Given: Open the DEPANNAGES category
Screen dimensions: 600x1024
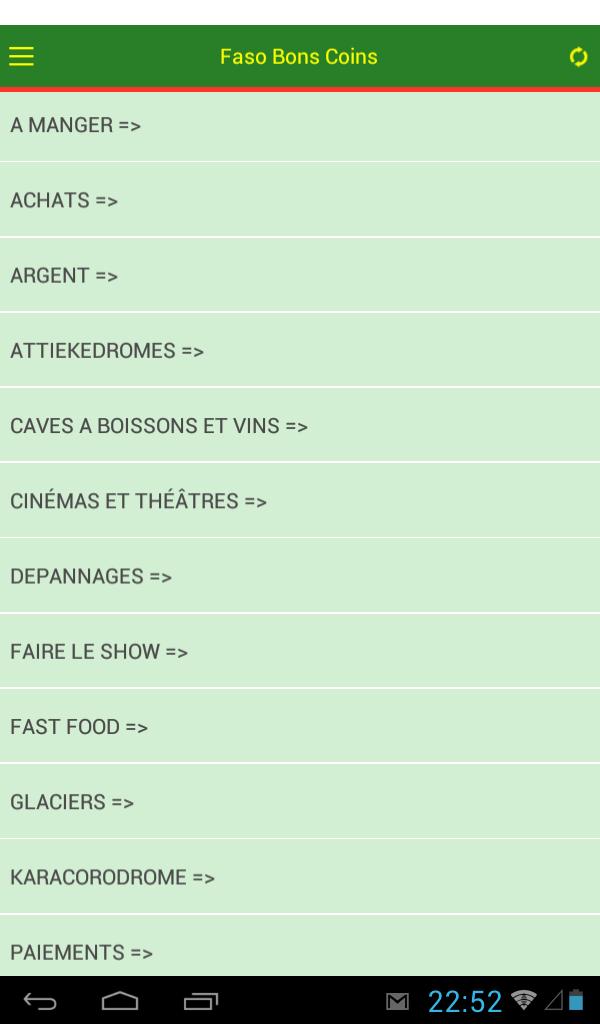Looking at the screenshot, I should click(x=300, y=576).
